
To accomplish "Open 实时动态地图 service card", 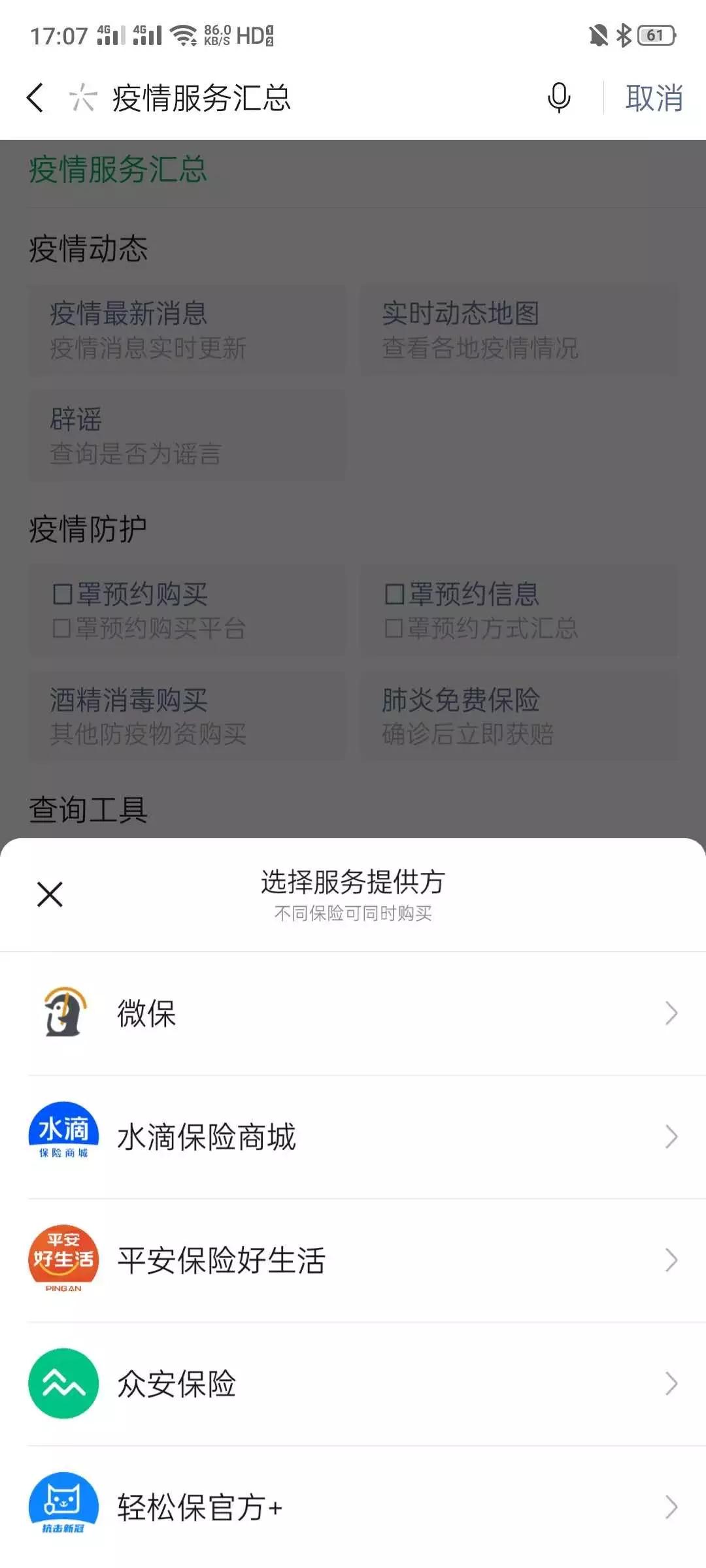I will coord(520,330).
